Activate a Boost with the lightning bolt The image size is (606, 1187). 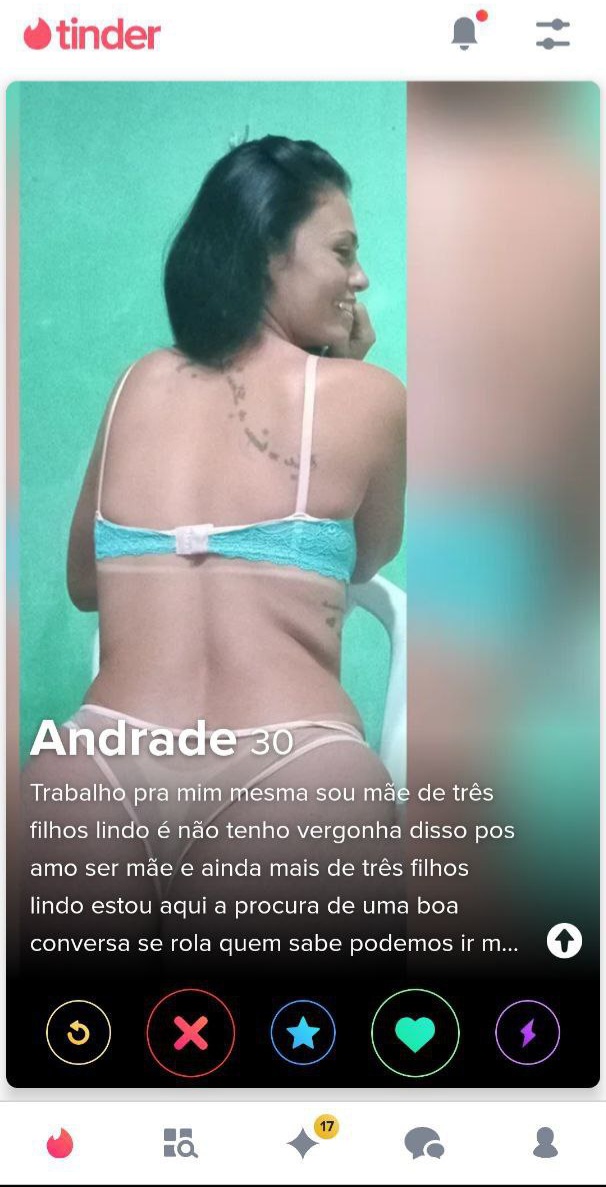pyautogui.click(x=527, y=1033)
